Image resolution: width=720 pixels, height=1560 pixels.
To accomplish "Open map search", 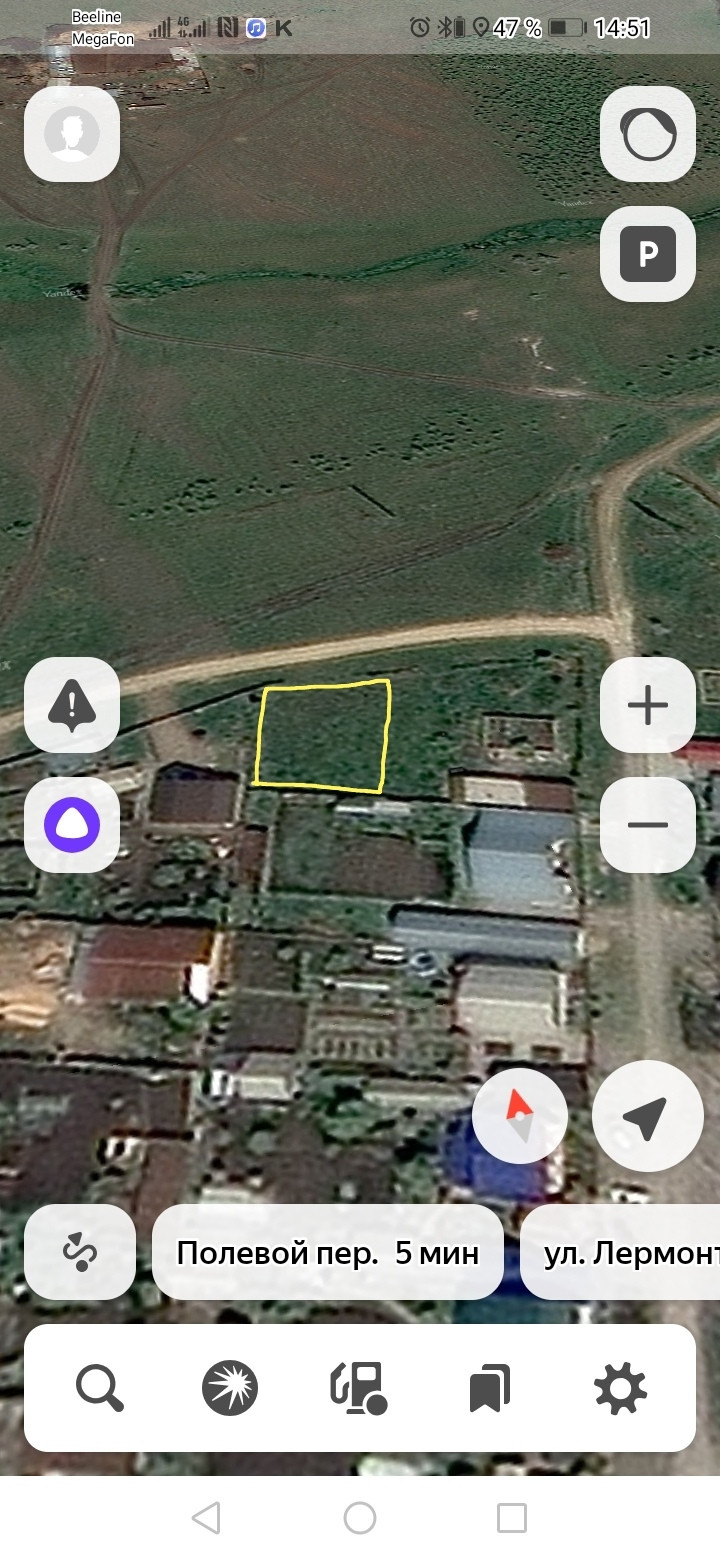I will tap(100, 1388).
